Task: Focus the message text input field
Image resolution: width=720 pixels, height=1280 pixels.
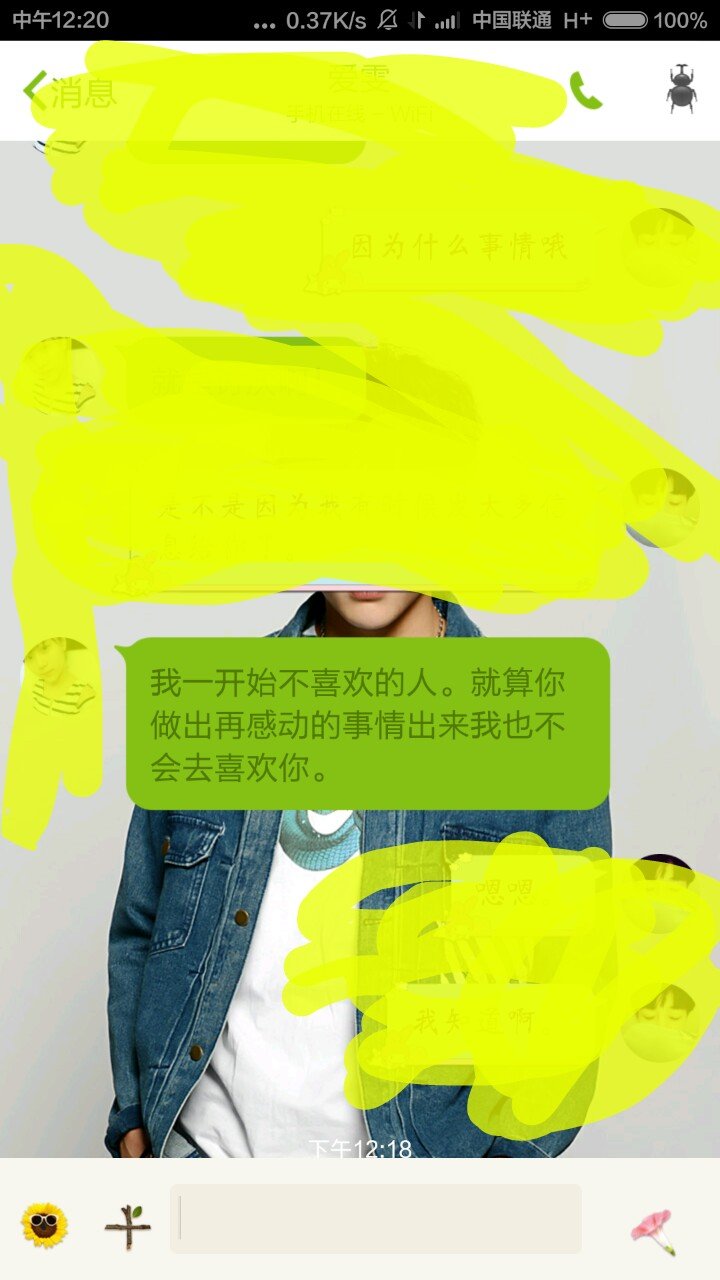Action: point(376,1219)
